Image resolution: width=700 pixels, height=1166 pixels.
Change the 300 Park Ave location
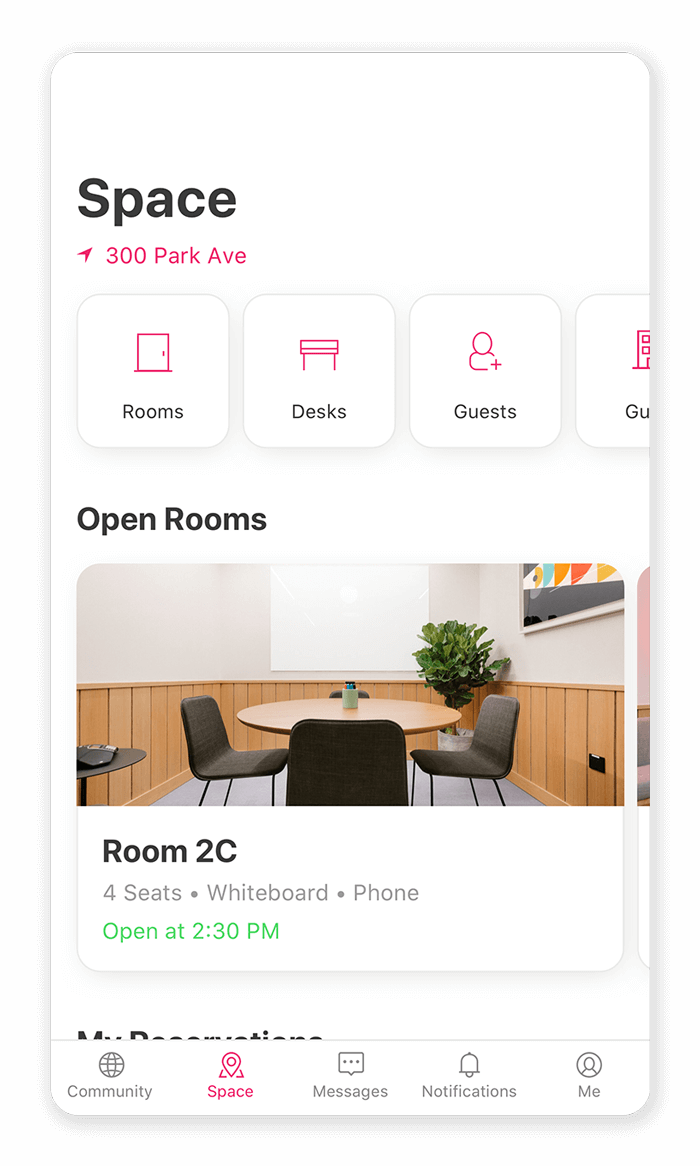(x=163, y=256)
